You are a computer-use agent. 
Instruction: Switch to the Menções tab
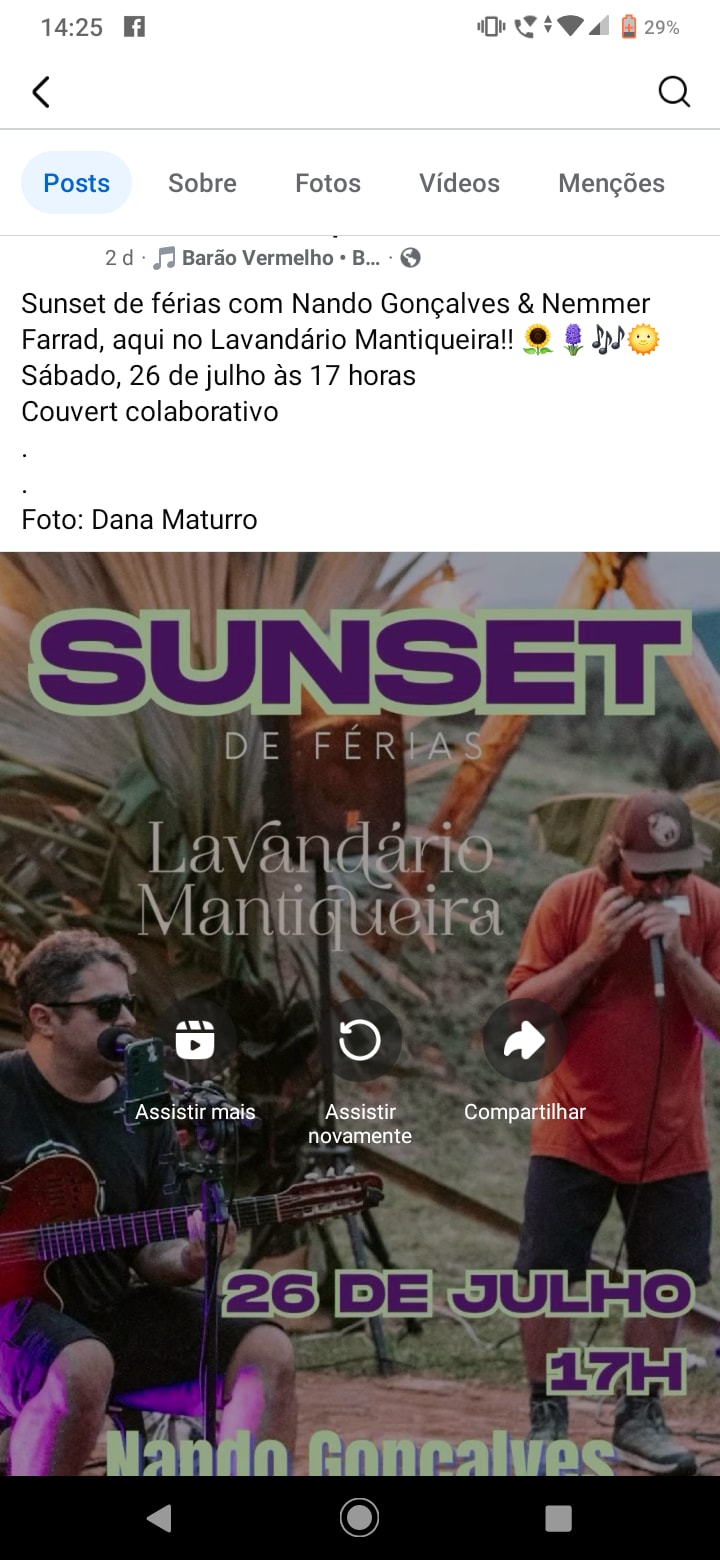(611, 183)
